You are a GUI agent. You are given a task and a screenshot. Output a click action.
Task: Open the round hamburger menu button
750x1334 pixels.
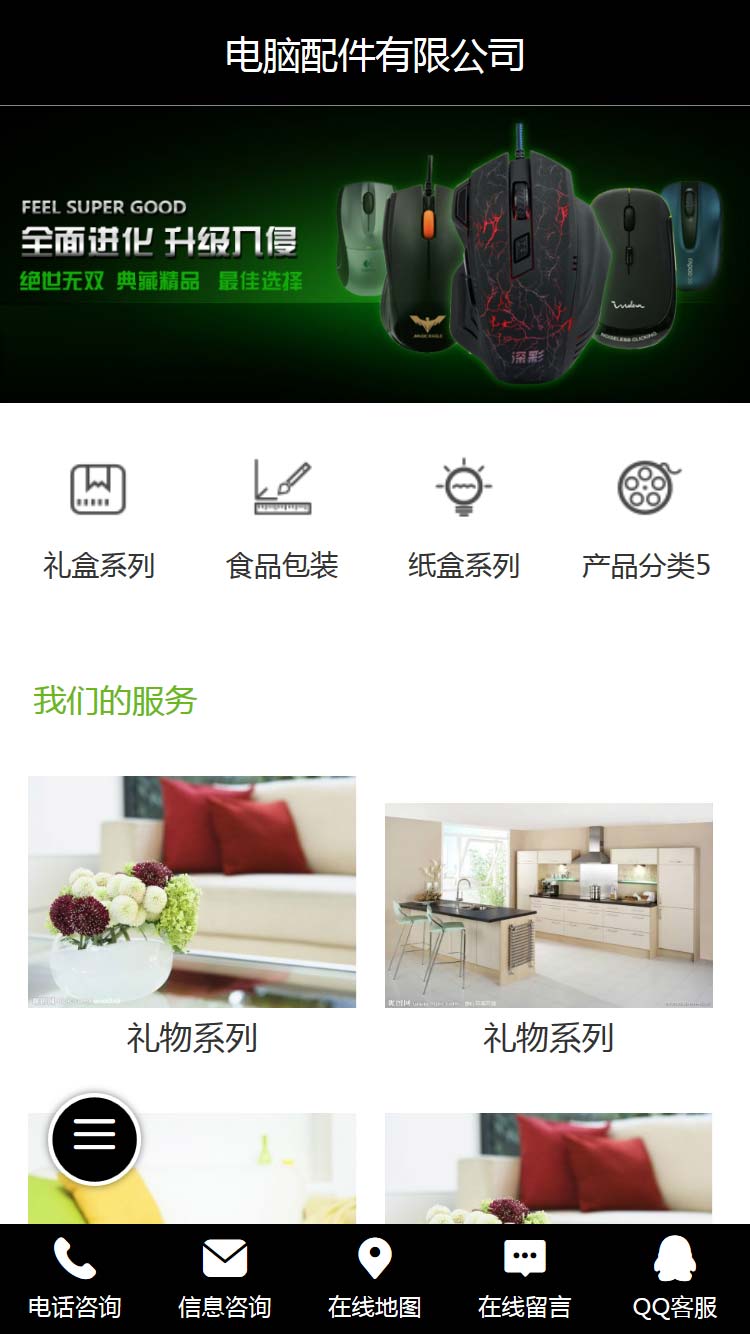click(95, 1138)
